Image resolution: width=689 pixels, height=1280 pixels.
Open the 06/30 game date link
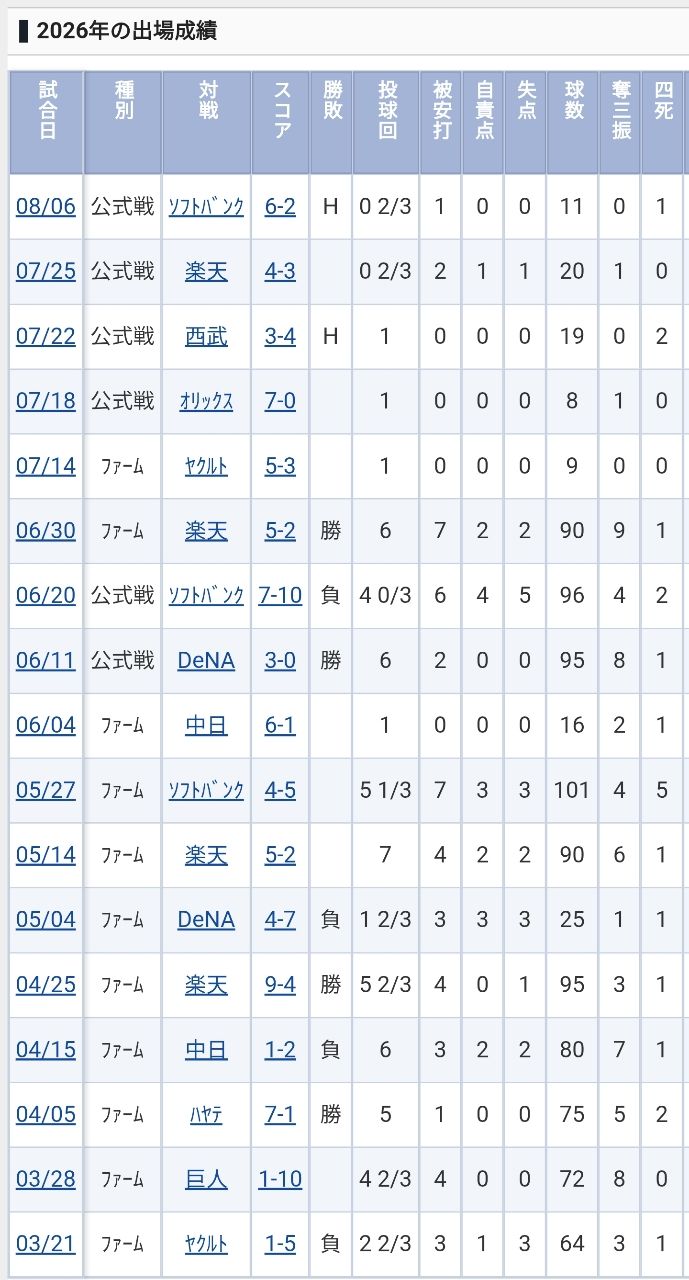(46, 530)
